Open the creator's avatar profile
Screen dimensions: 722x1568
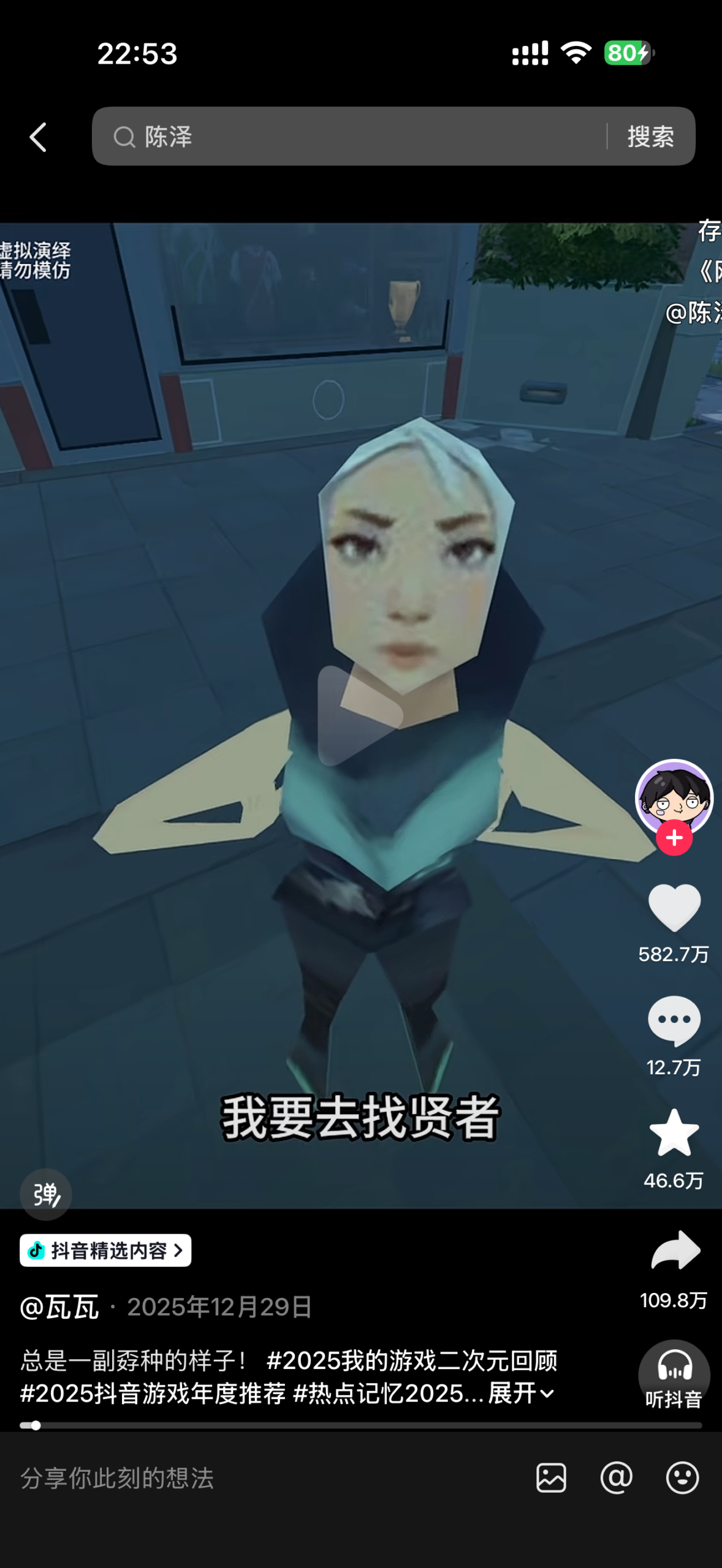pos(674,796)
